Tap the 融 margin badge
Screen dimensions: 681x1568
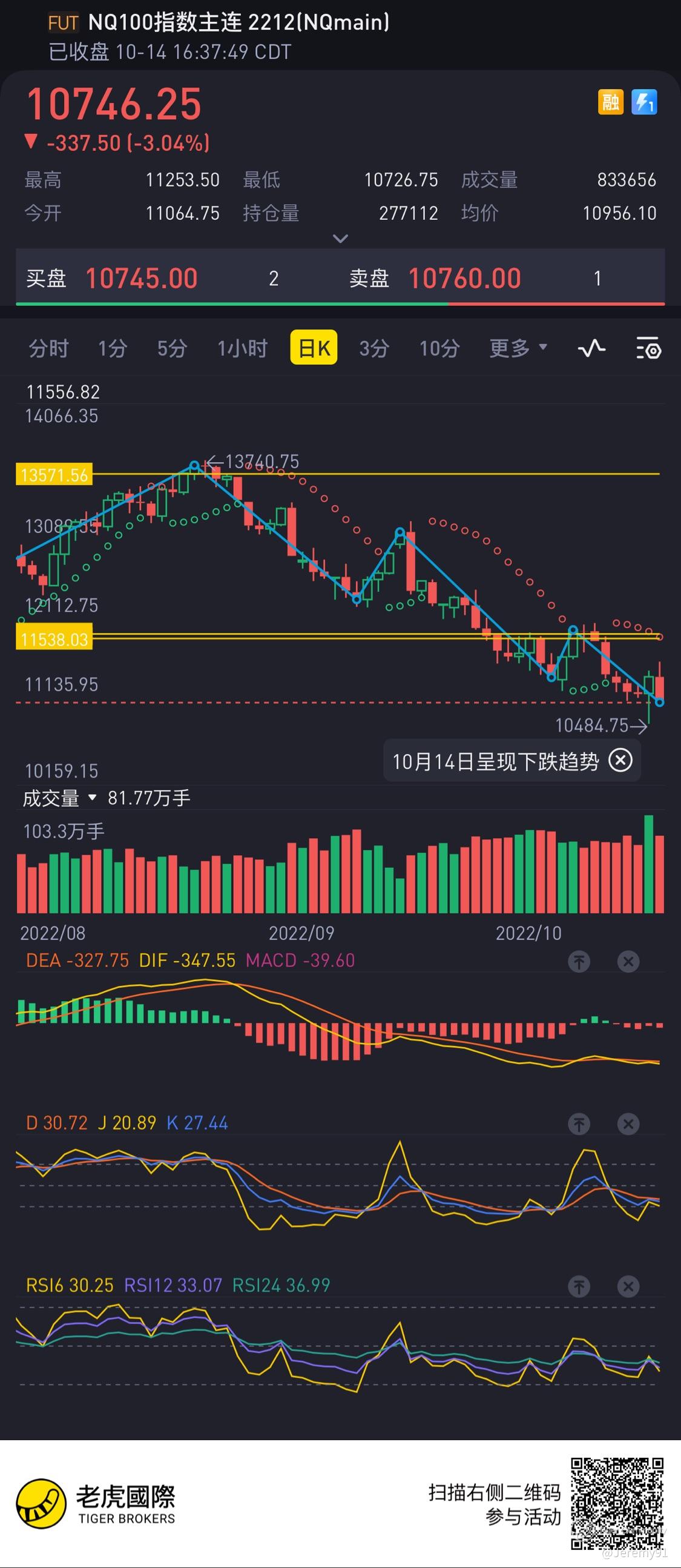click(x=610, y=102)
